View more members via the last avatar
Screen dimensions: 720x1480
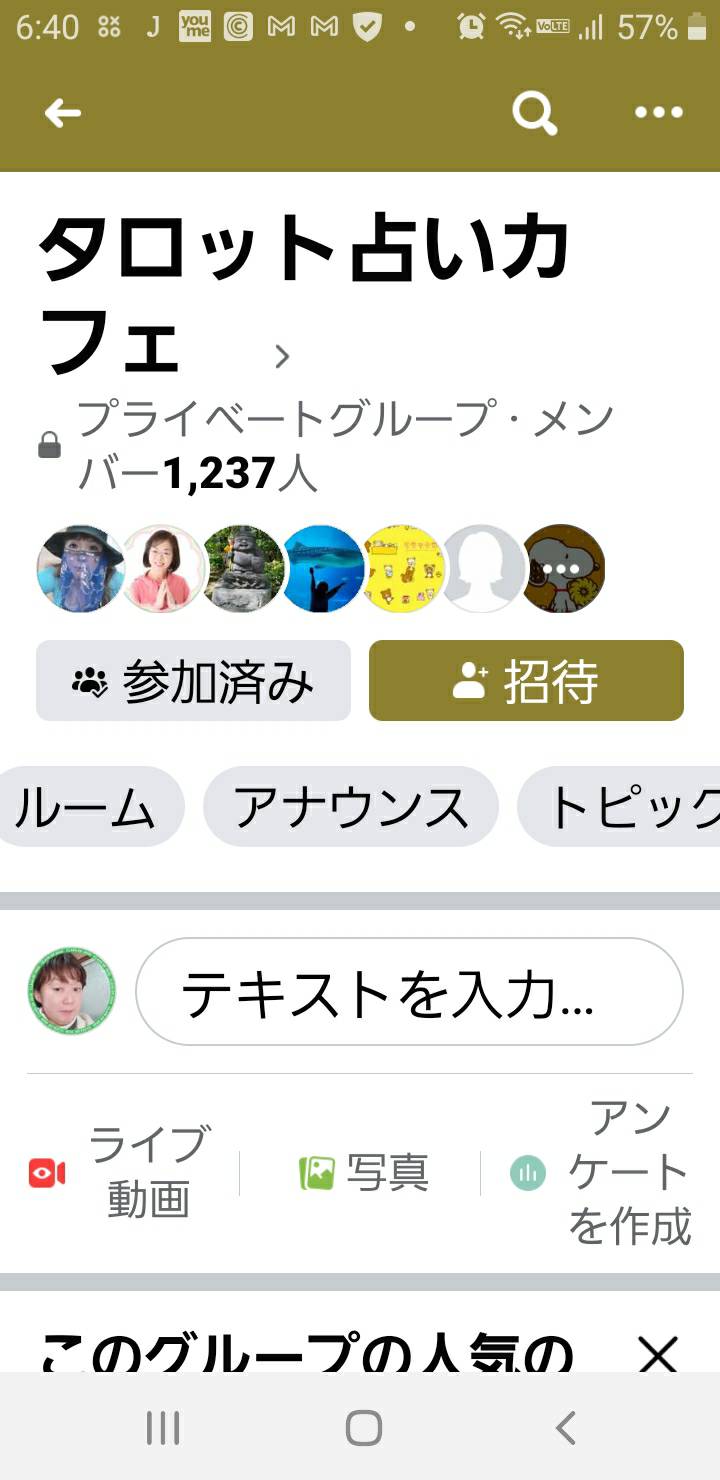(563, 569)
